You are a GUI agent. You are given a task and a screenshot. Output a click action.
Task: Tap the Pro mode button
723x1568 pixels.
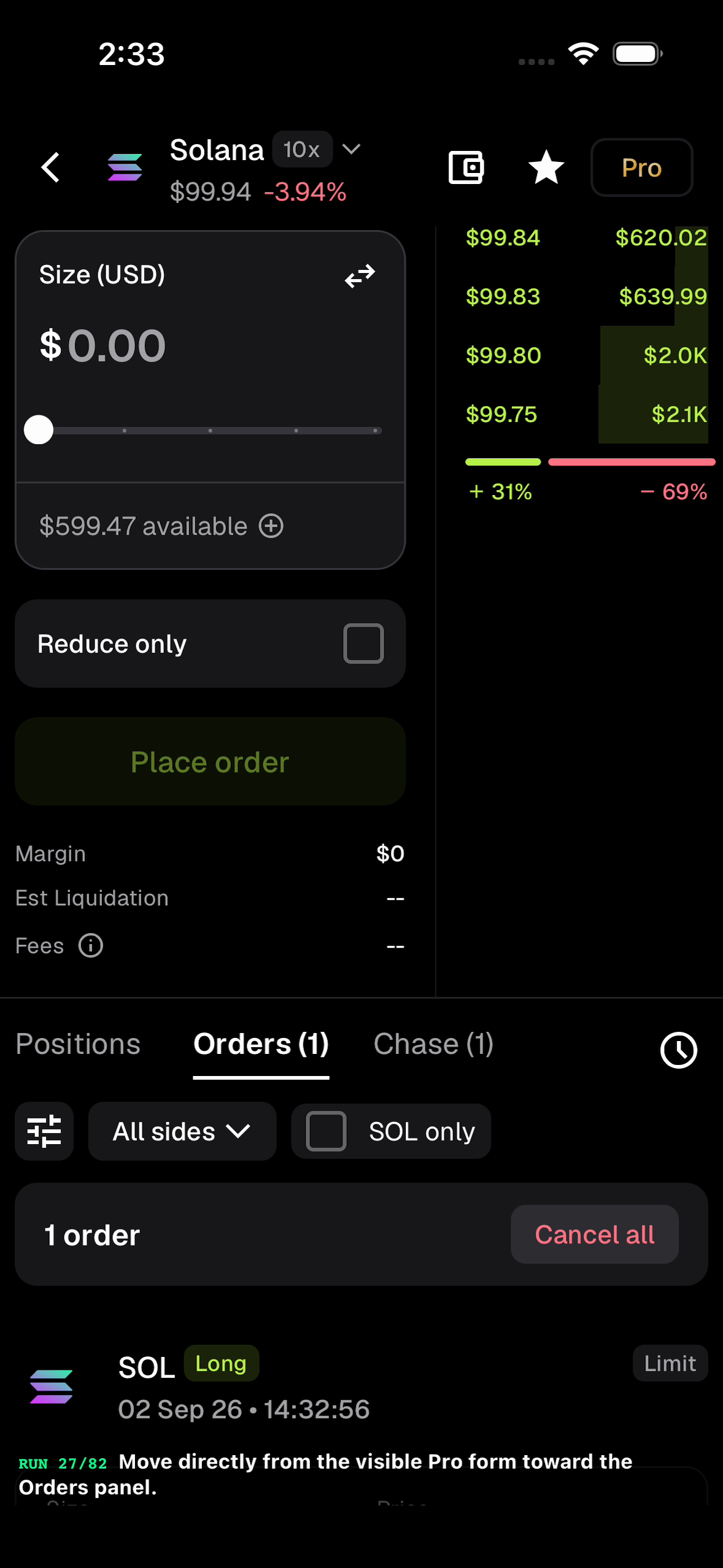click(x=641, y=167)
